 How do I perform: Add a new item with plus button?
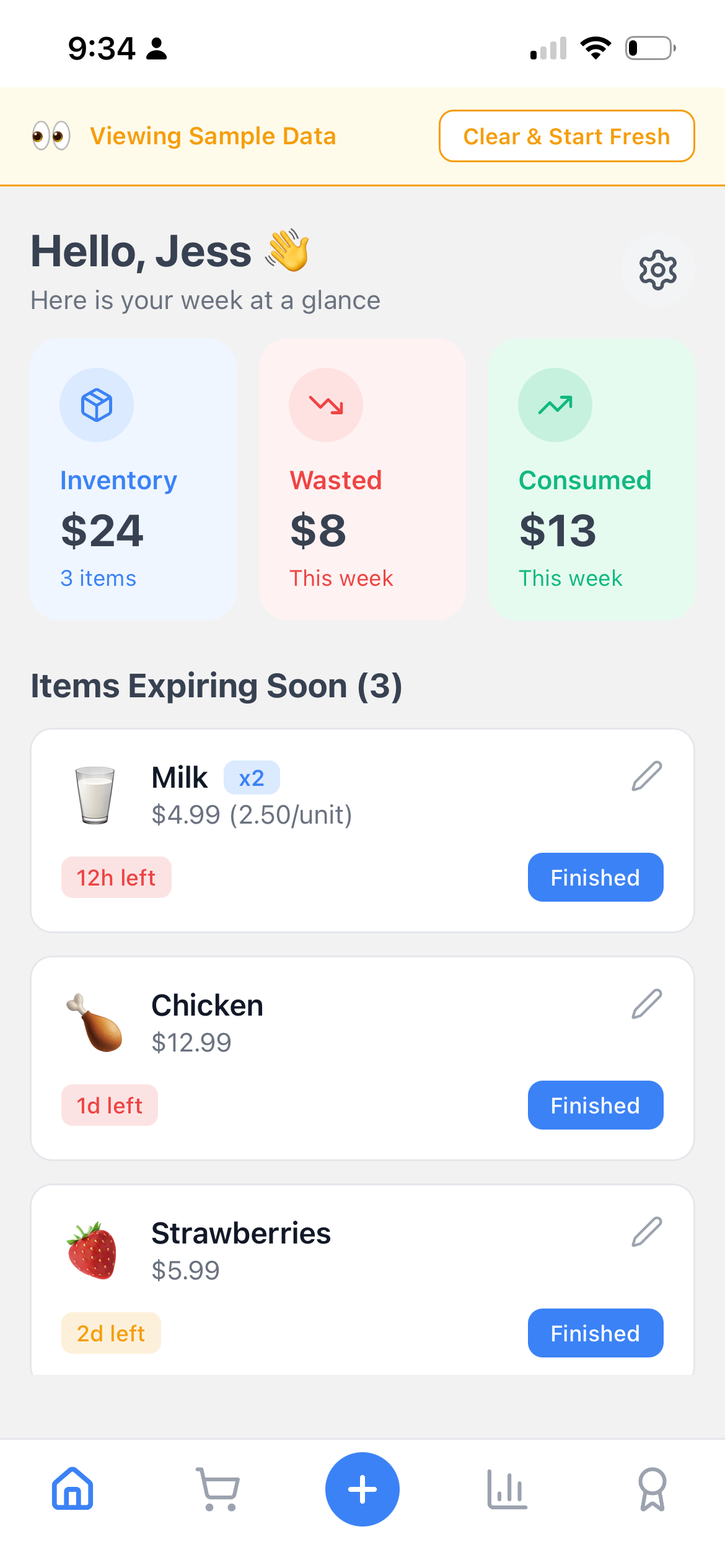(x=362, y=1489)
